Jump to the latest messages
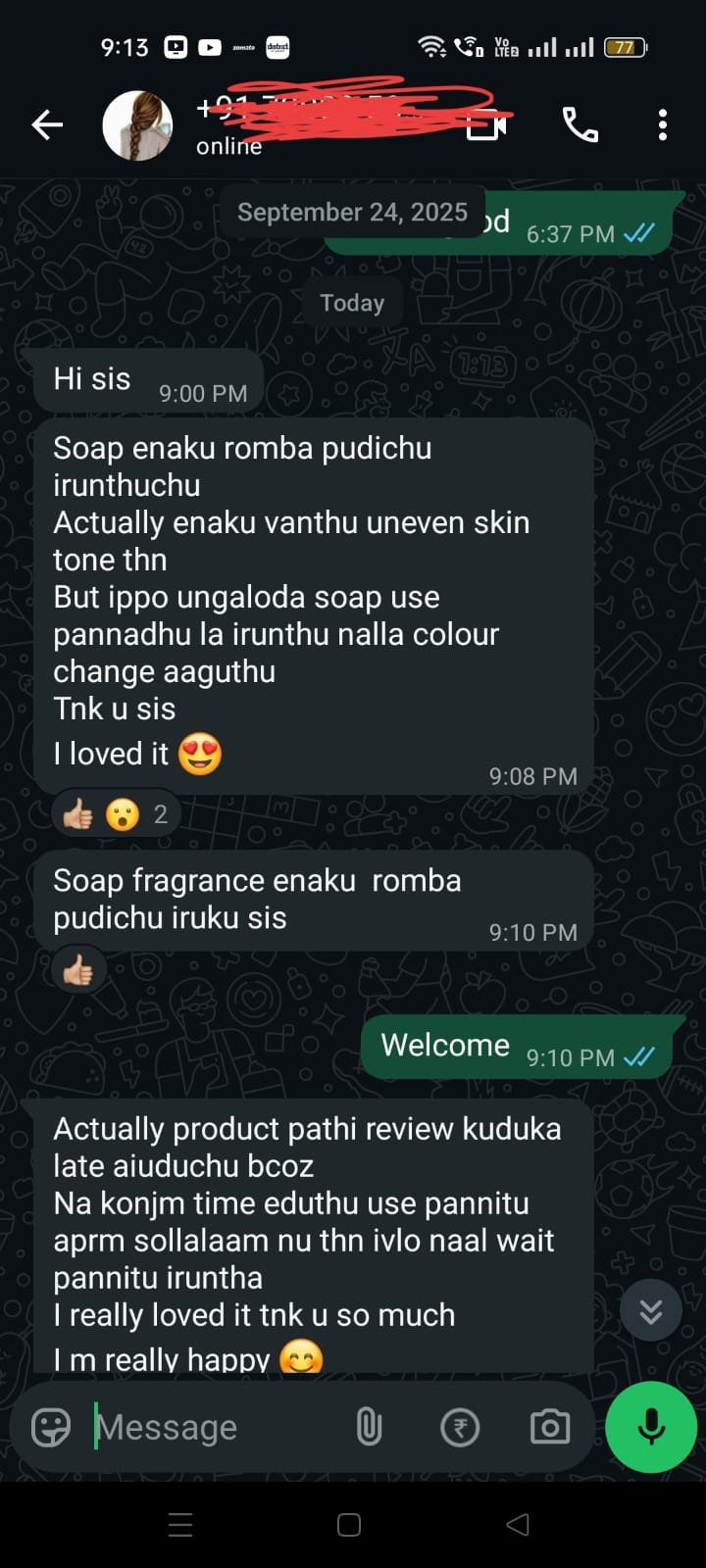The image size is (706, 1568). (651, 1311)
